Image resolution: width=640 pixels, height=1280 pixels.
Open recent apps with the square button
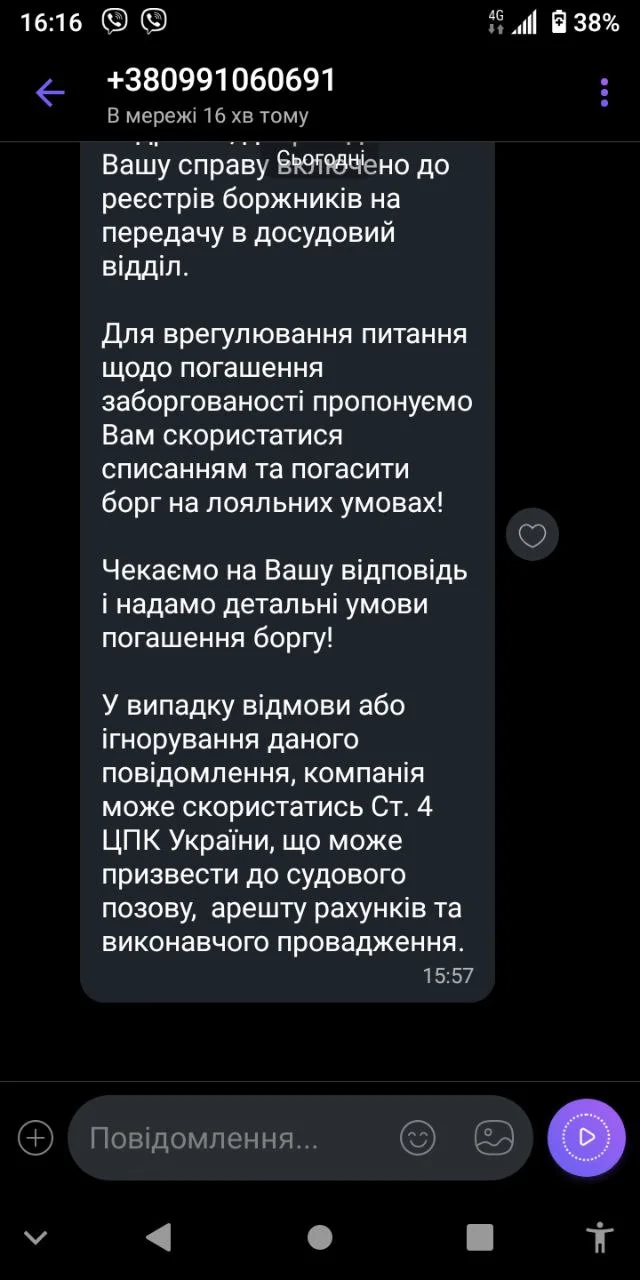480,1237
